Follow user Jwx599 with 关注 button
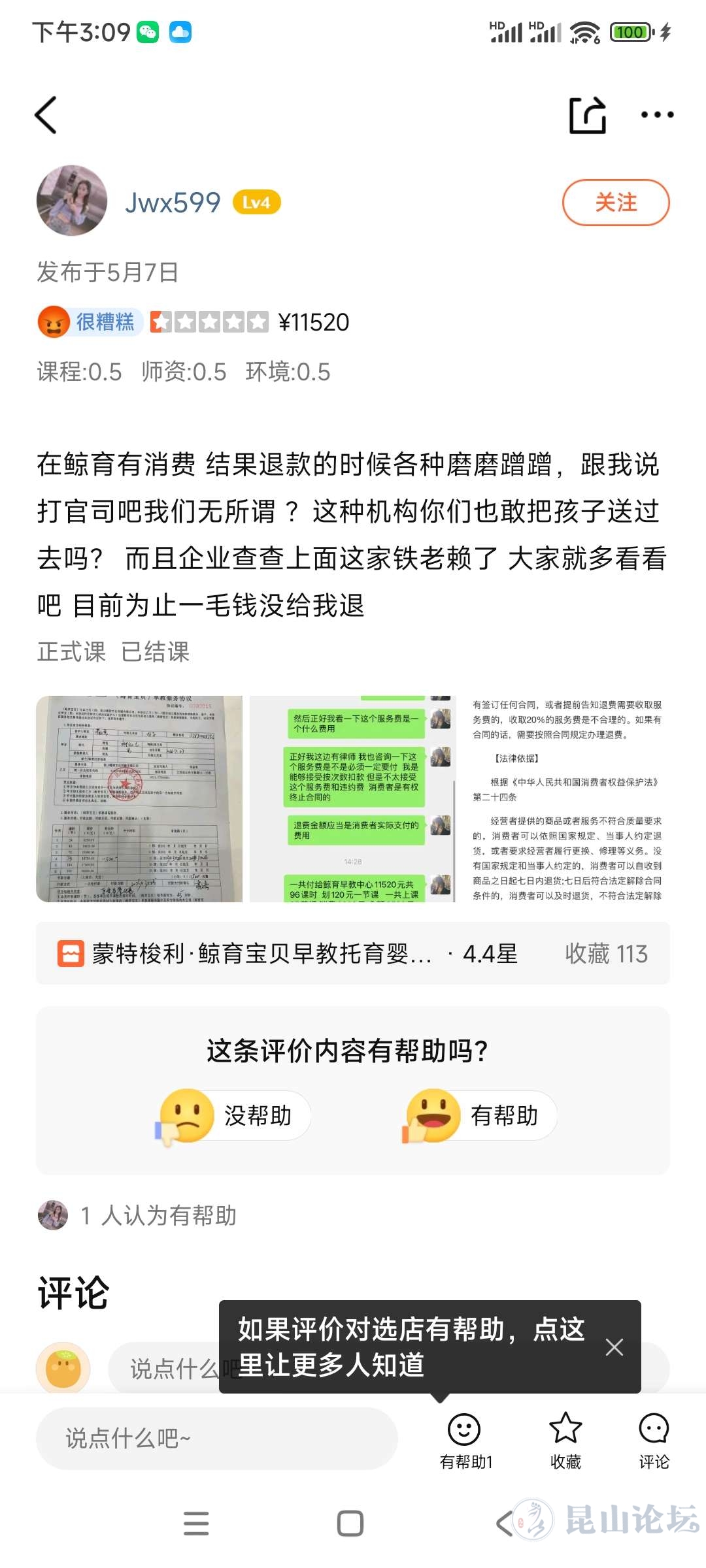Image resolution: width=706 pixels, height=1568 pixels. (615, 203)
